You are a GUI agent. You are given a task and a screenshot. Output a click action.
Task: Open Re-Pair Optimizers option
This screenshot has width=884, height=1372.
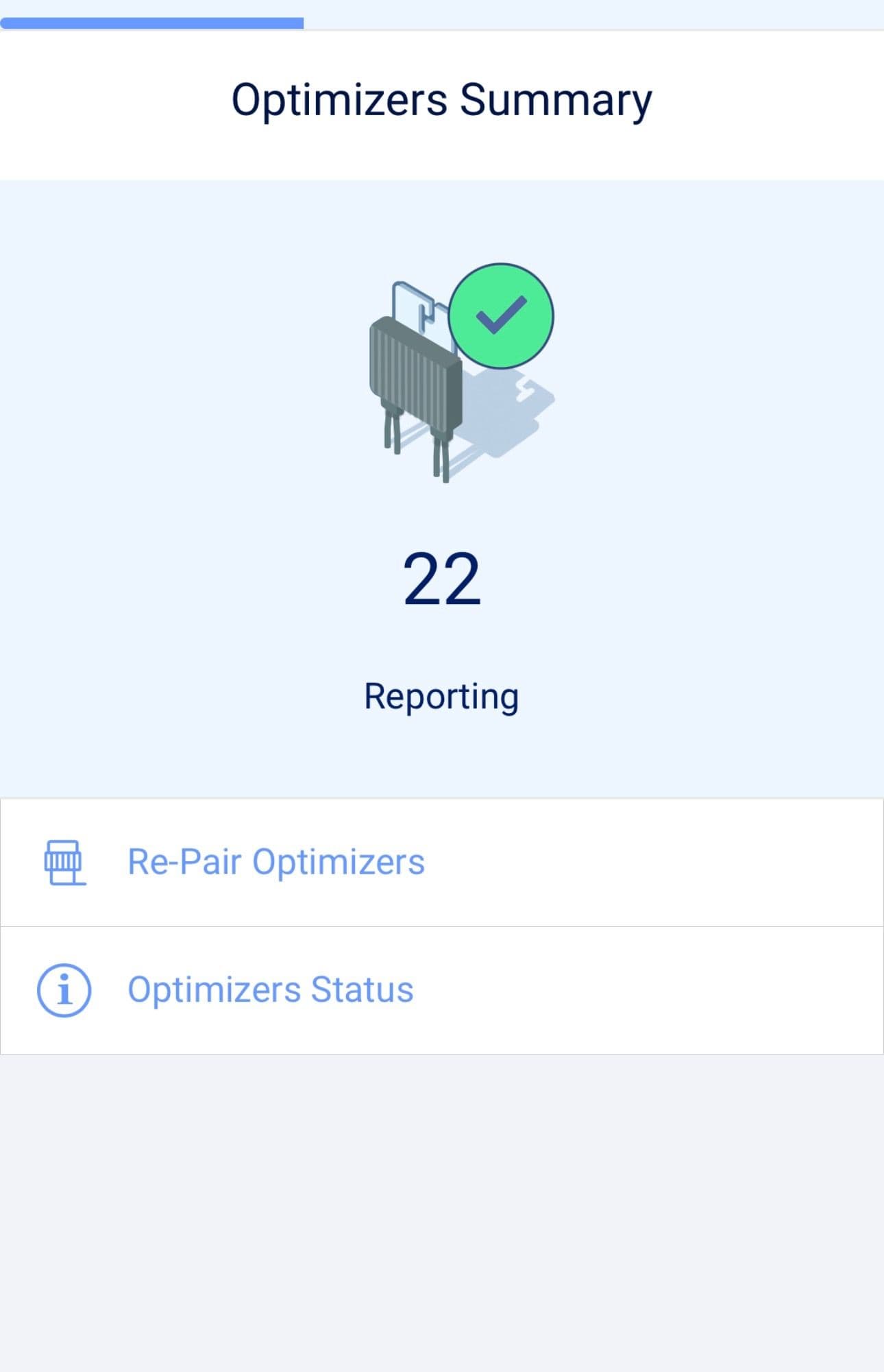tap(275, 862)
